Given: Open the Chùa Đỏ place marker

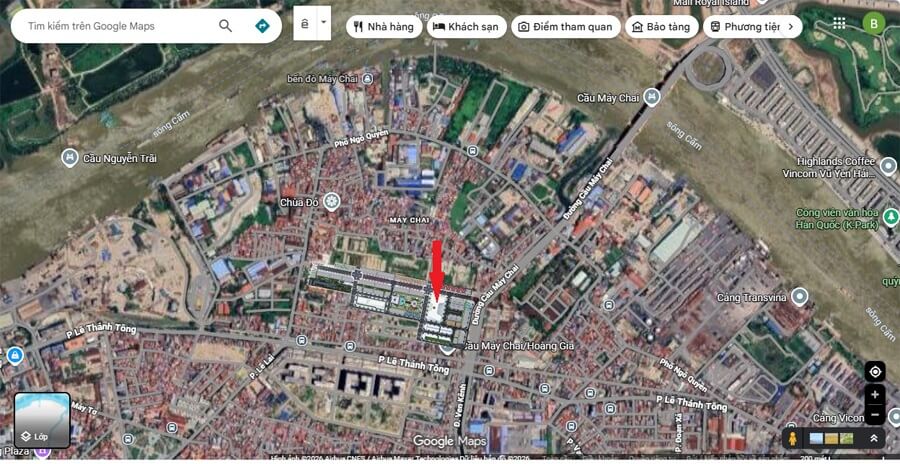Looking at the screenshot, I should point(332,202).
